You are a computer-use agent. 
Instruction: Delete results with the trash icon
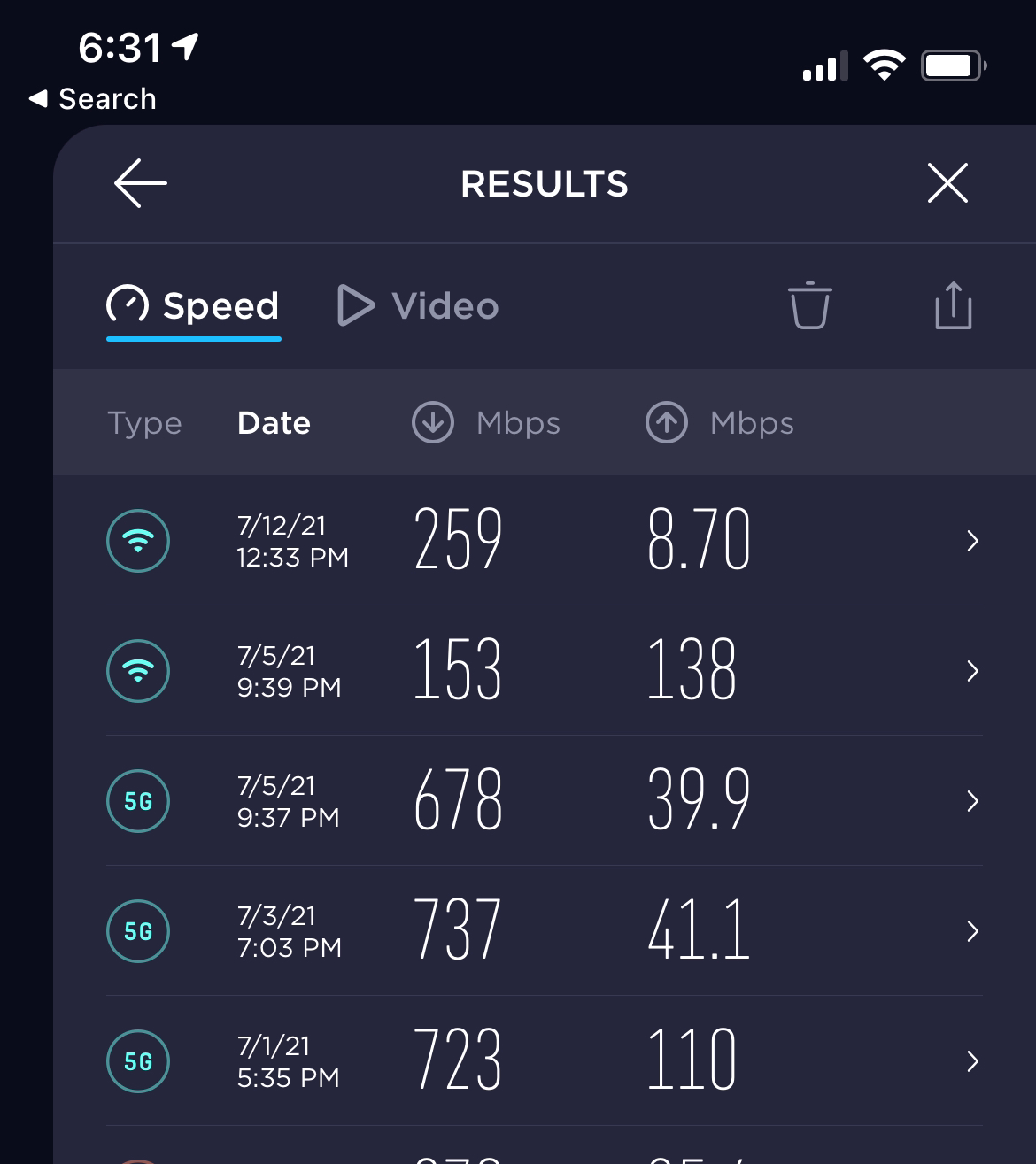[809, 306]
